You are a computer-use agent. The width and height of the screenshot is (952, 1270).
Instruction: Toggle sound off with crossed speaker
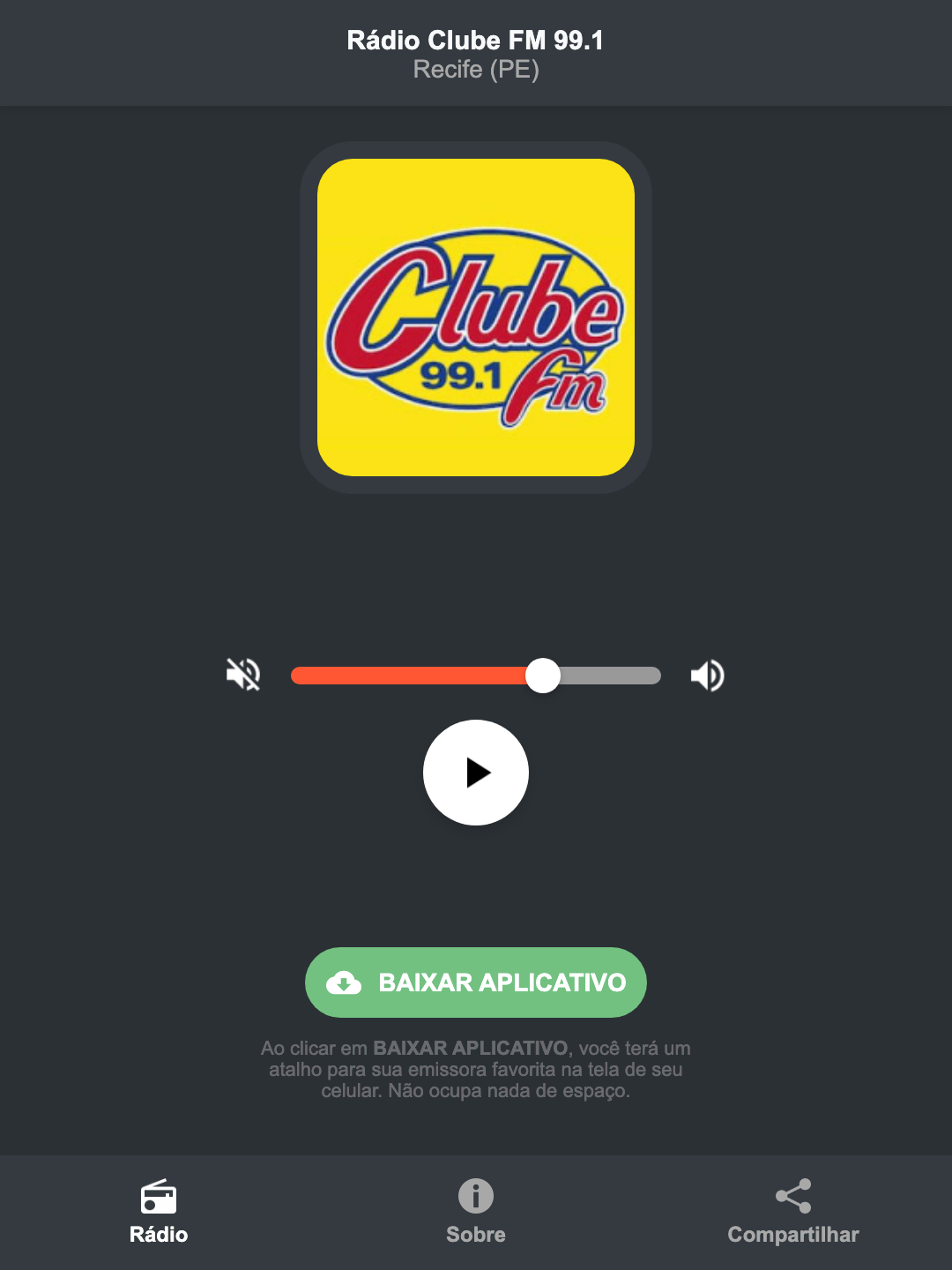[x=242, y=675]
